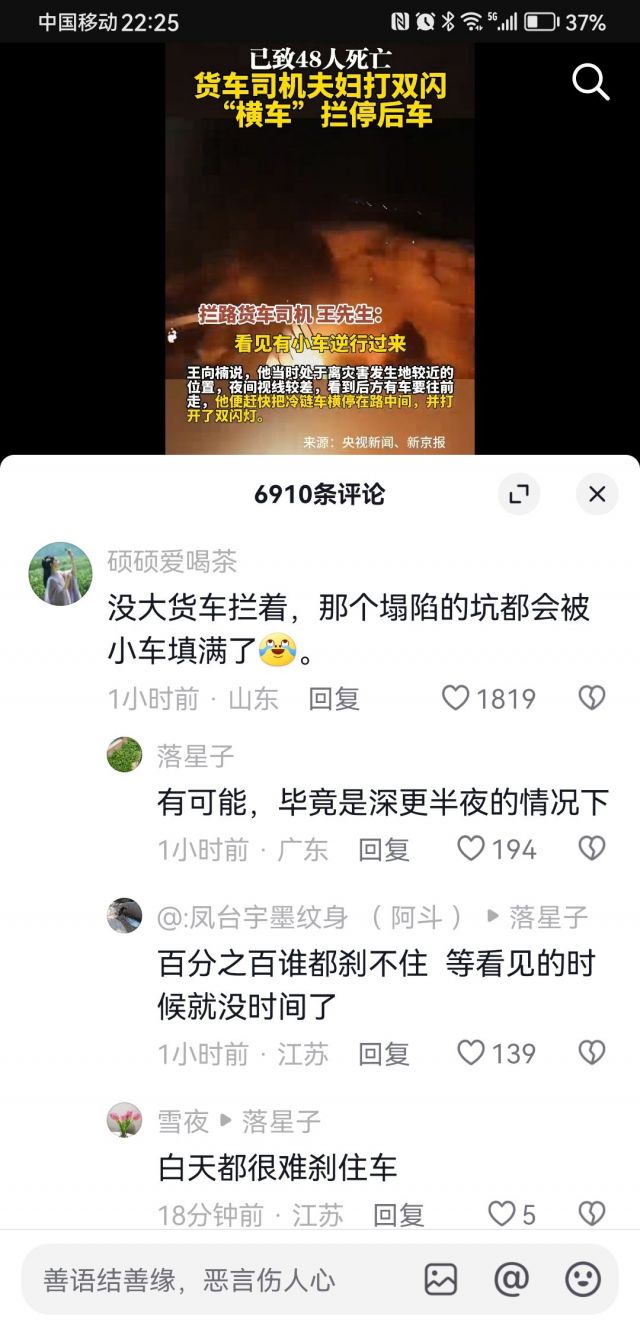Tap the video behind the comments
This screenshot has height=1329, width=640.
(x=320, y=250)
